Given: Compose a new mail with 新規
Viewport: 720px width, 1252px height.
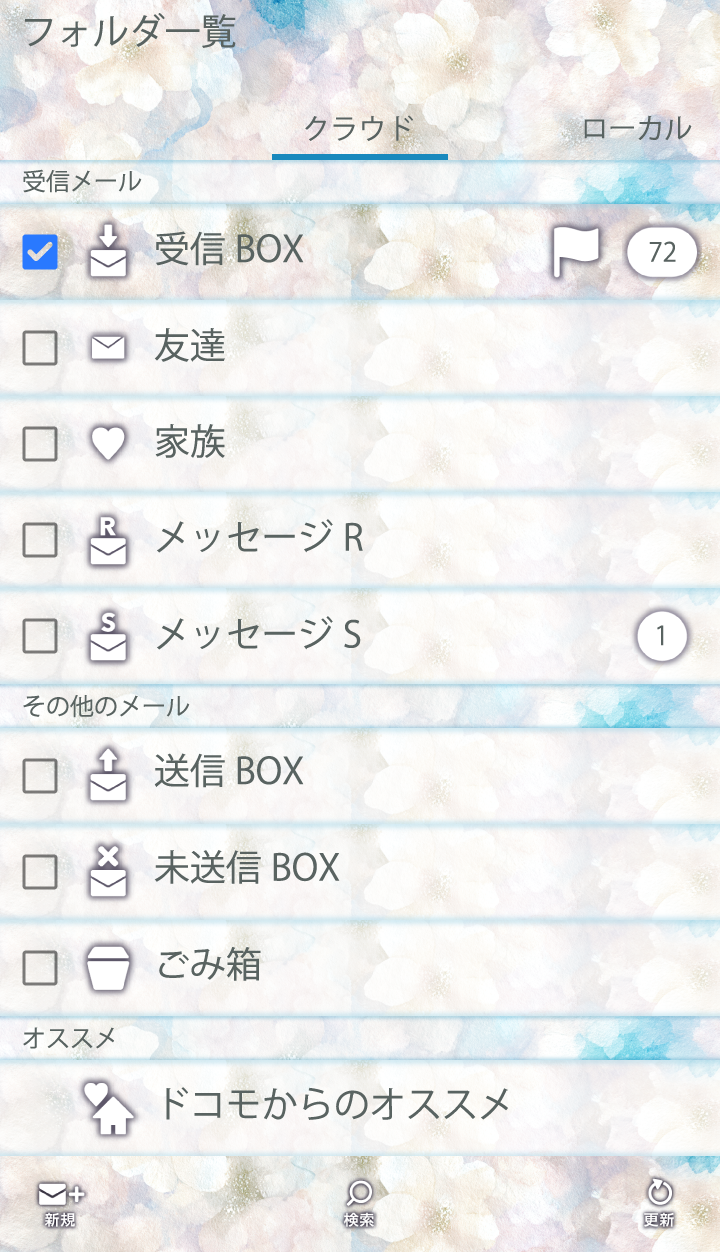Looking at the screenshot, I should coord(60,1203).
